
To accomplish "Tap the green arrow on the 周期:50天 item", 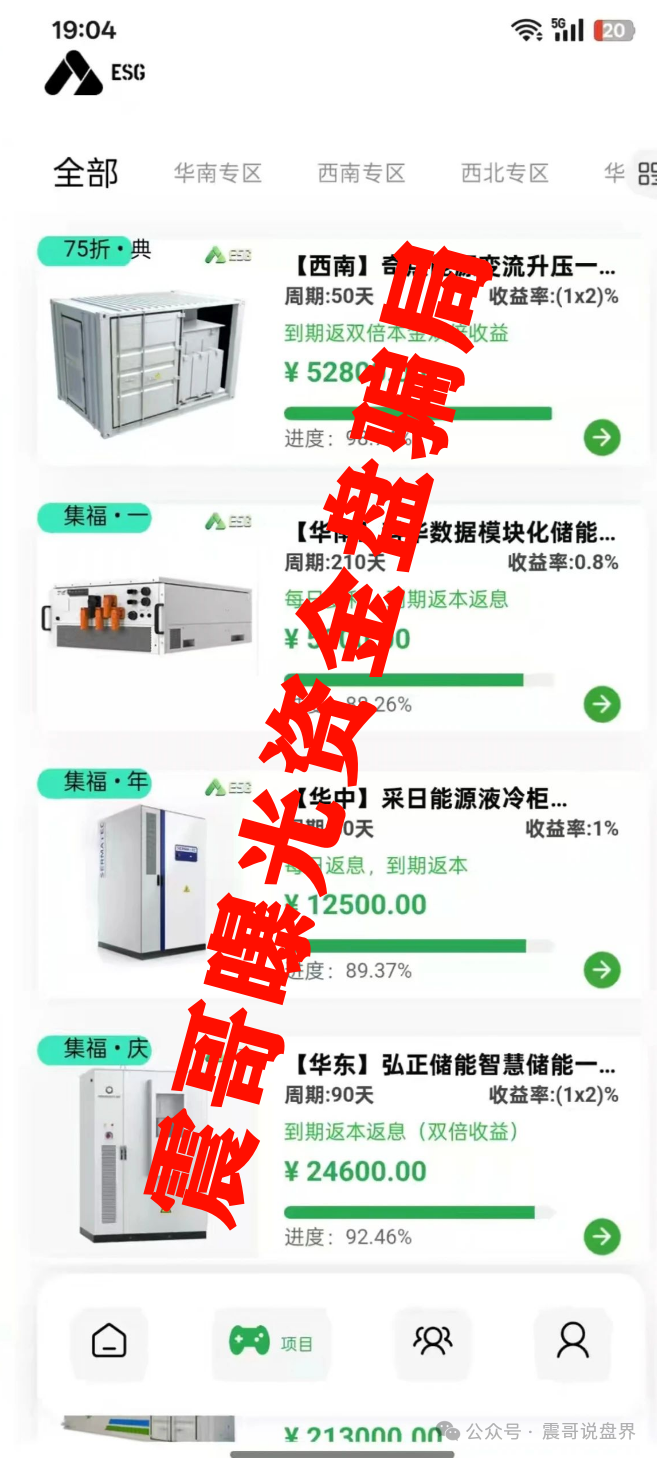I will coord(602,438).
